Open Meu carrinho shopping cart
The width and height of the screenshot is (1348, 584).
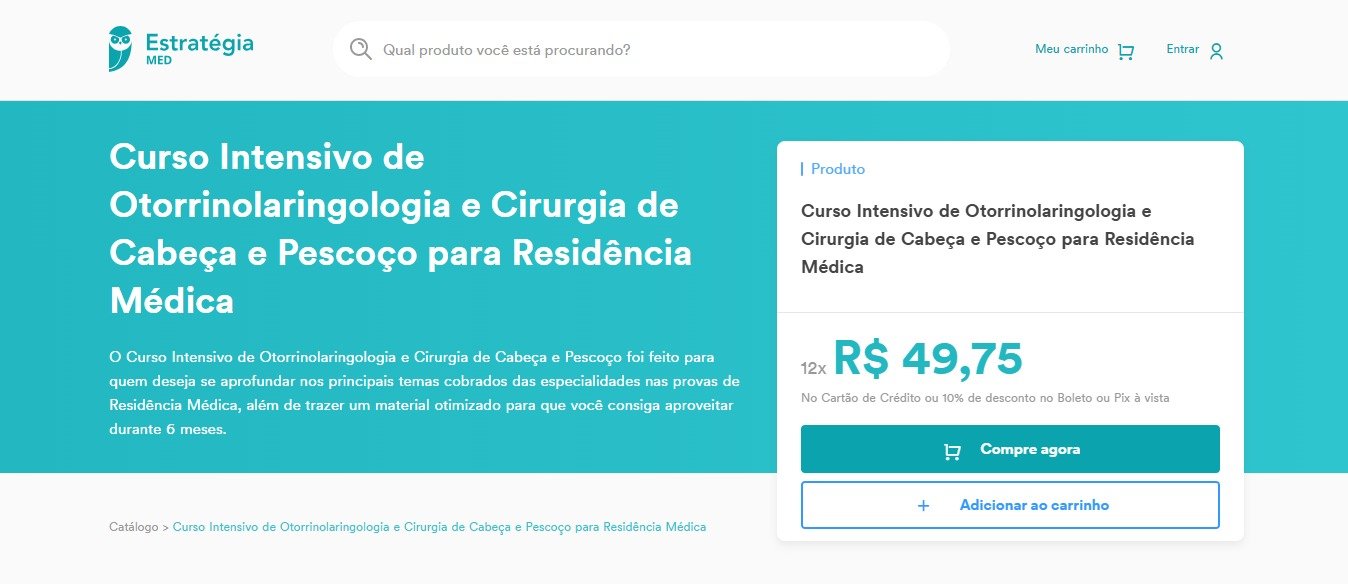pyautogui.click(x=1084, y=50)
